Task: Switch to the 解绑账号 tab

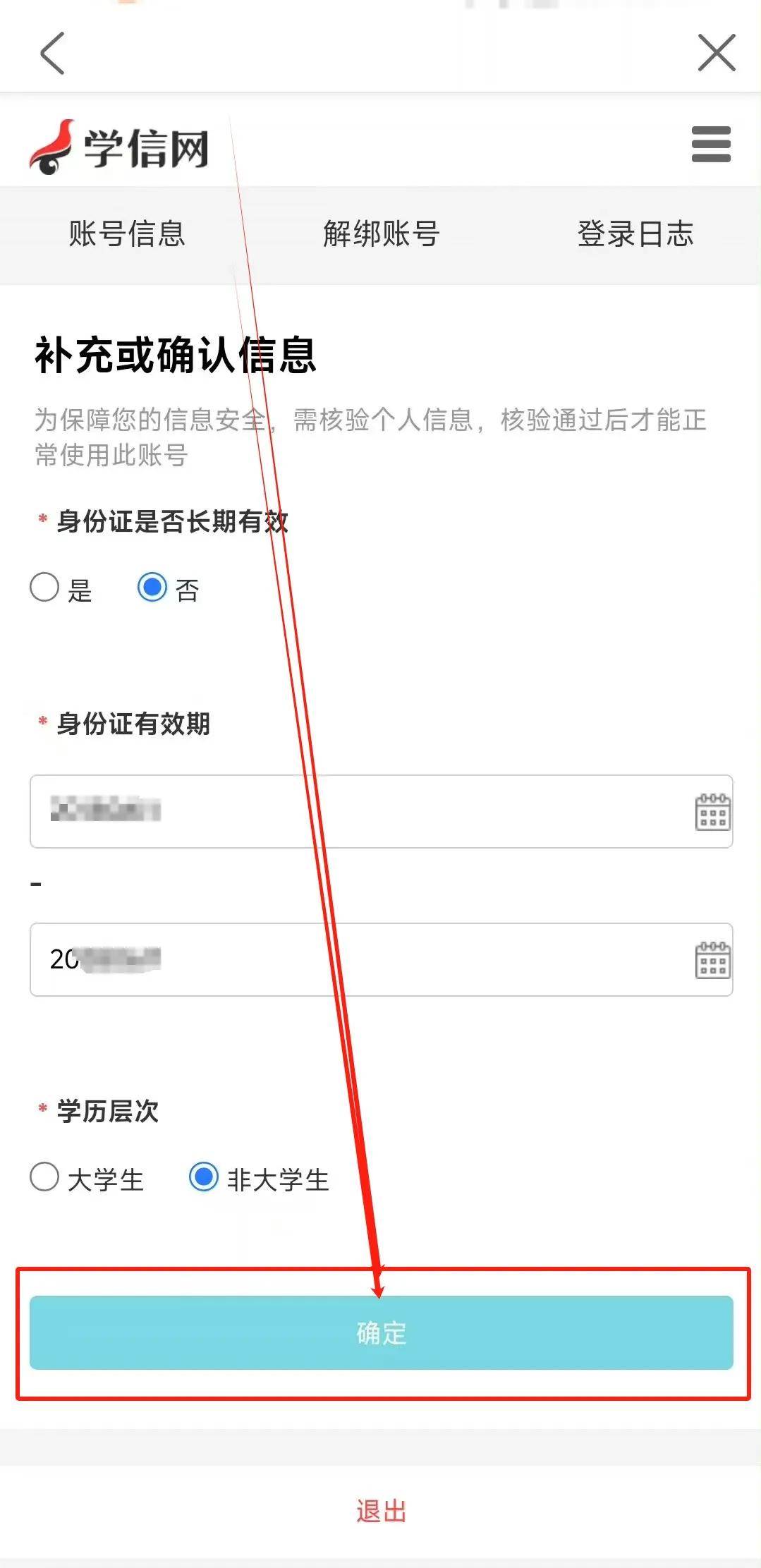Action: coord(381,234)
